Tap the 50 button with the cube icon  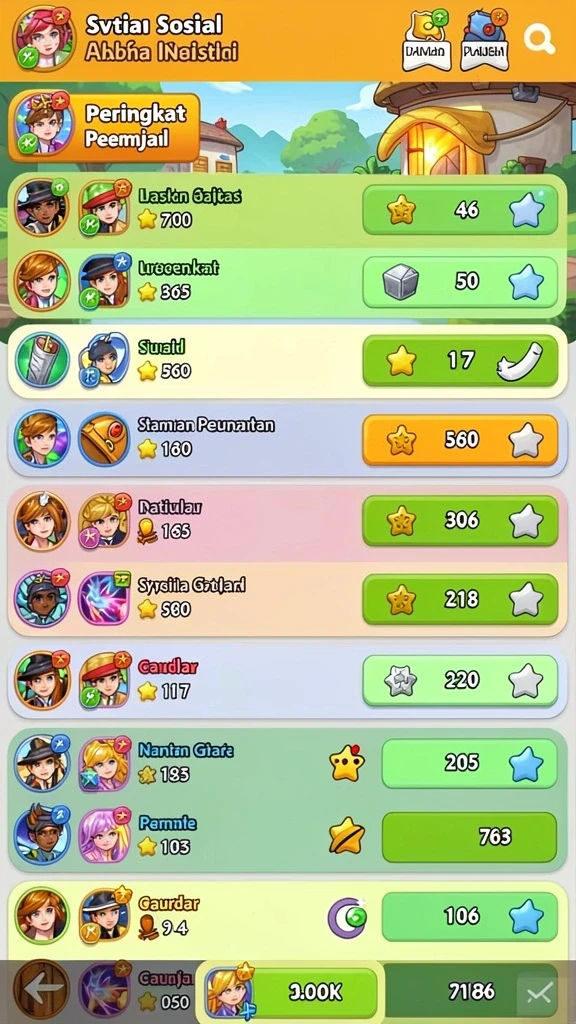460,282
